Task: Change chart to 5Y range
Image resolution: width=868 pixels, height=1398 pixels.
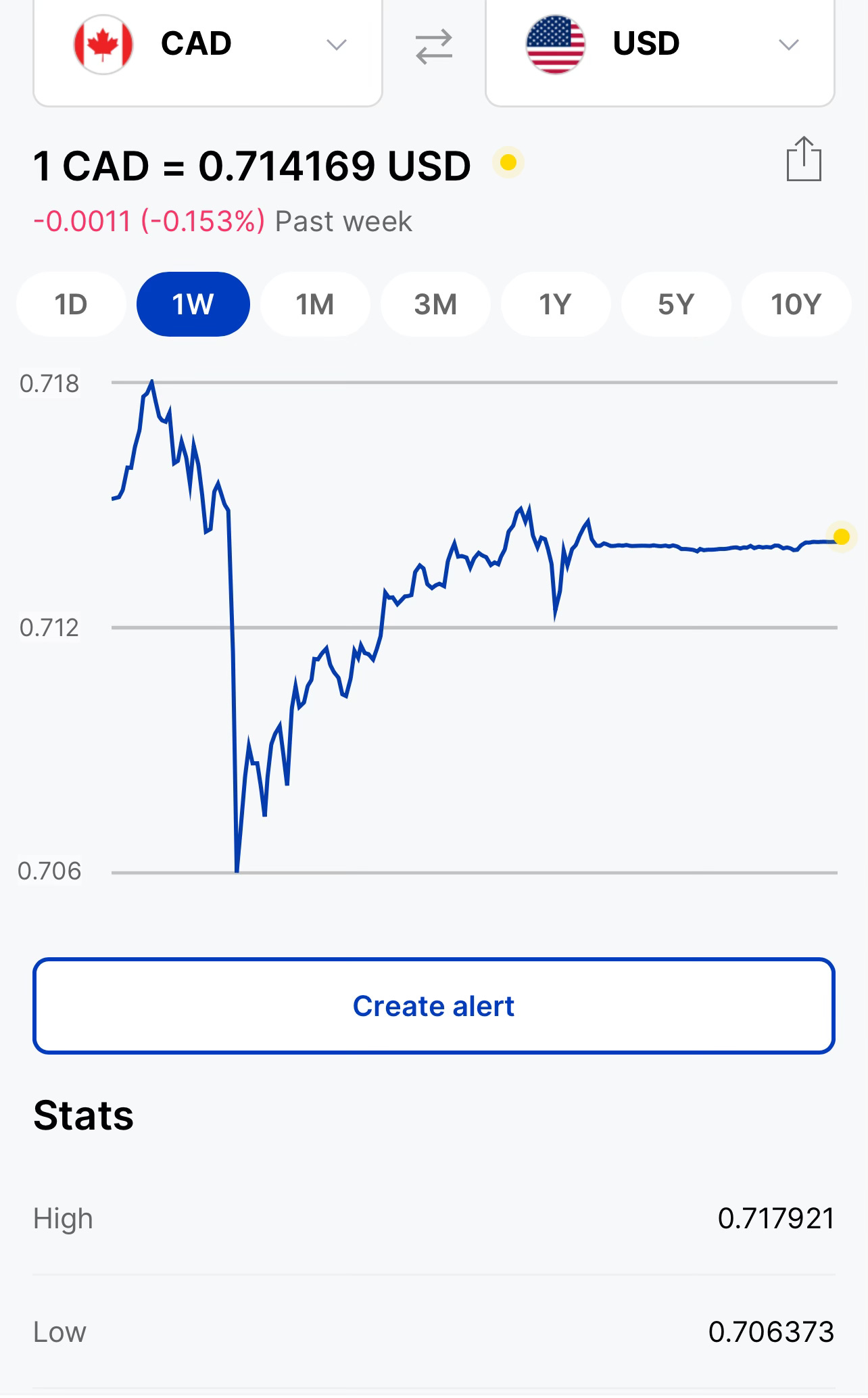Action: pos(676,304)
